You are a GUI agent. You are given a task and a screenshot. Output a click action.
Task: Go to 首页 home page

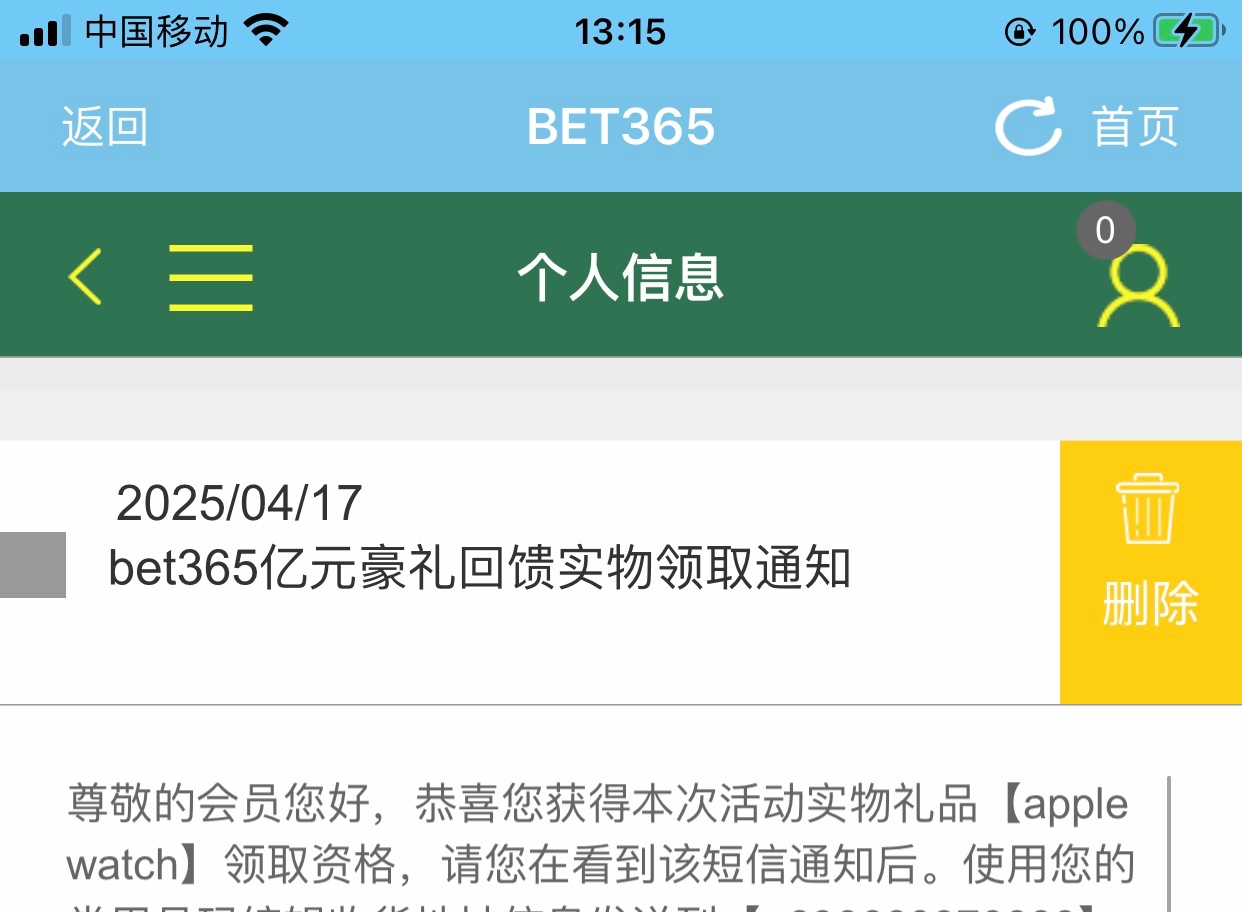pos(1135,127)
